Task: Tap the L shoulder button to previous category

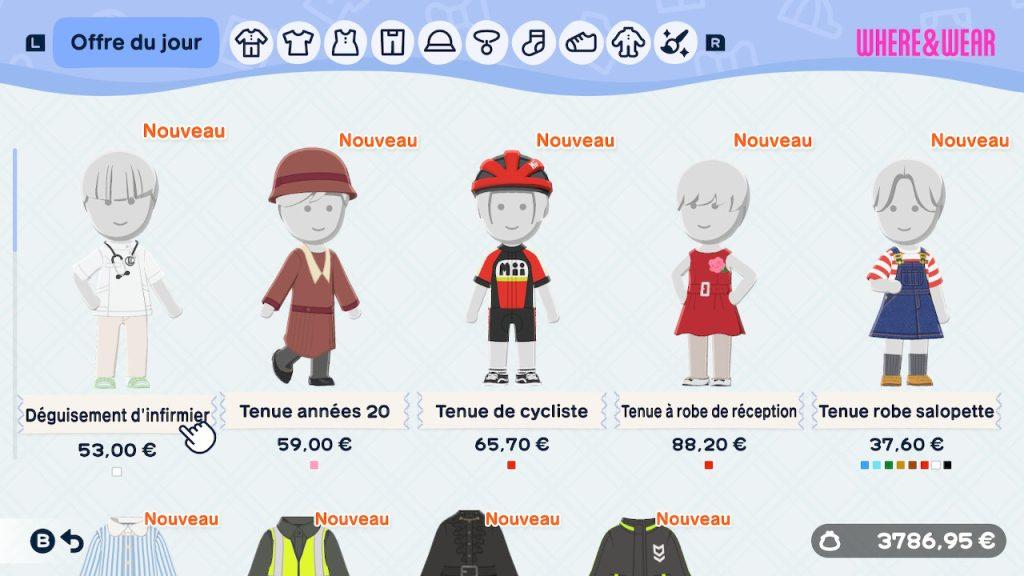Action: pyautogui.click(x=36, y=43)
